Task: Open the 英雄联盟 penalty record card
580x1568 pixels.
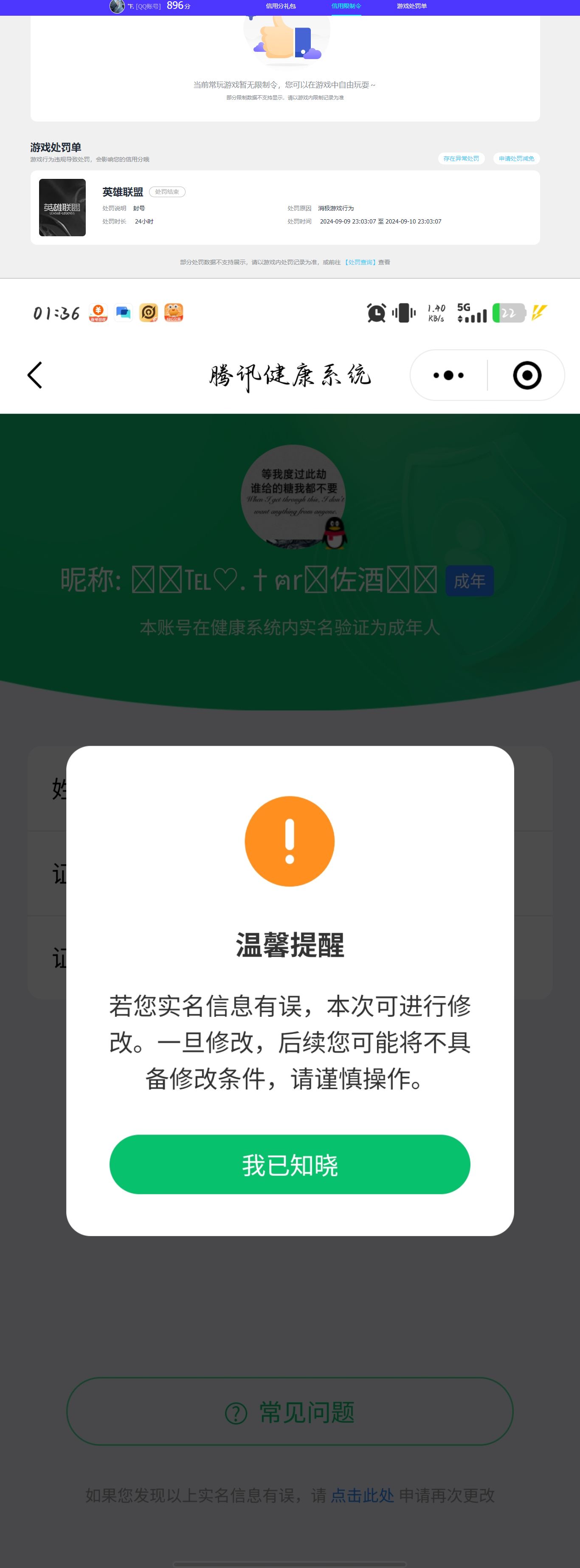Action: coord(284,207)
